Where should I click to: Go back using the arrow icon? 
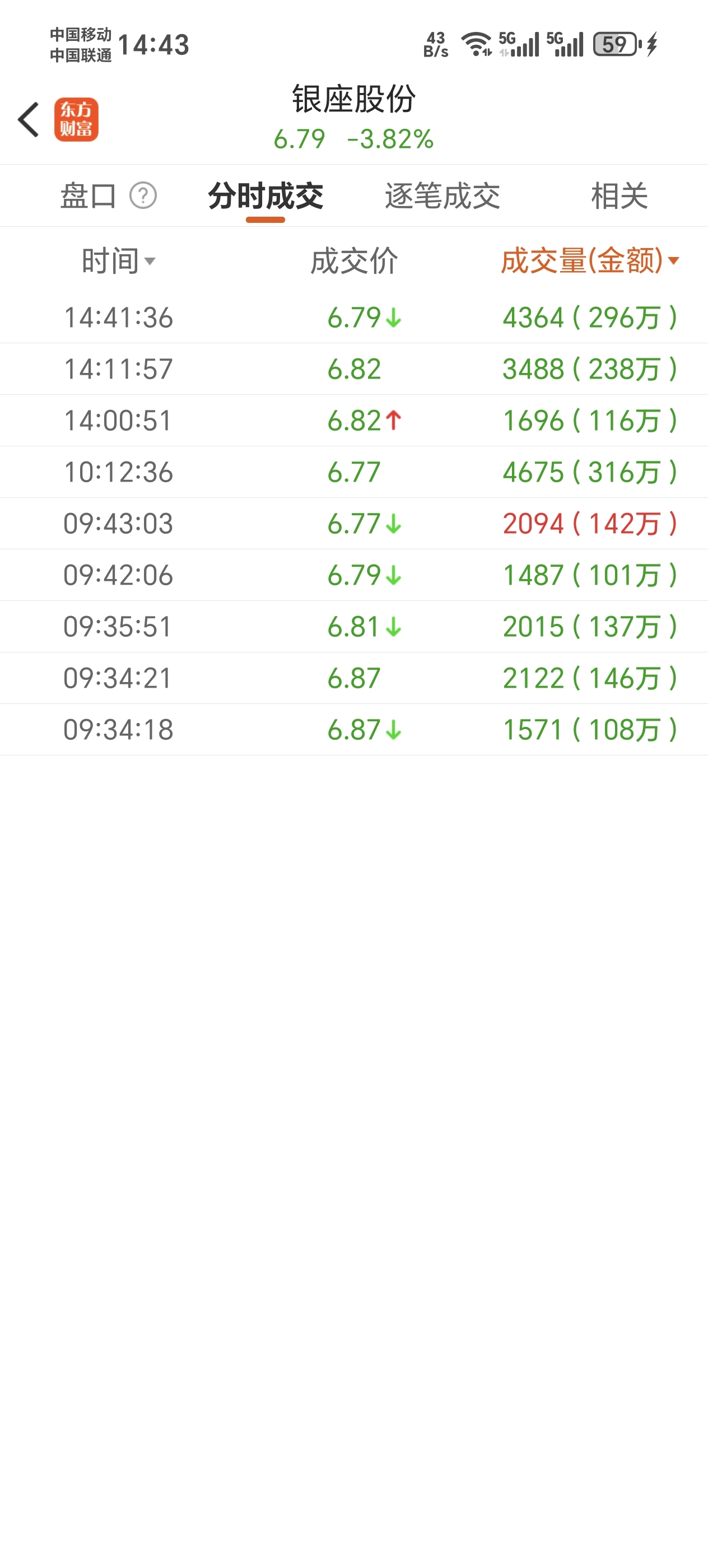29,119
